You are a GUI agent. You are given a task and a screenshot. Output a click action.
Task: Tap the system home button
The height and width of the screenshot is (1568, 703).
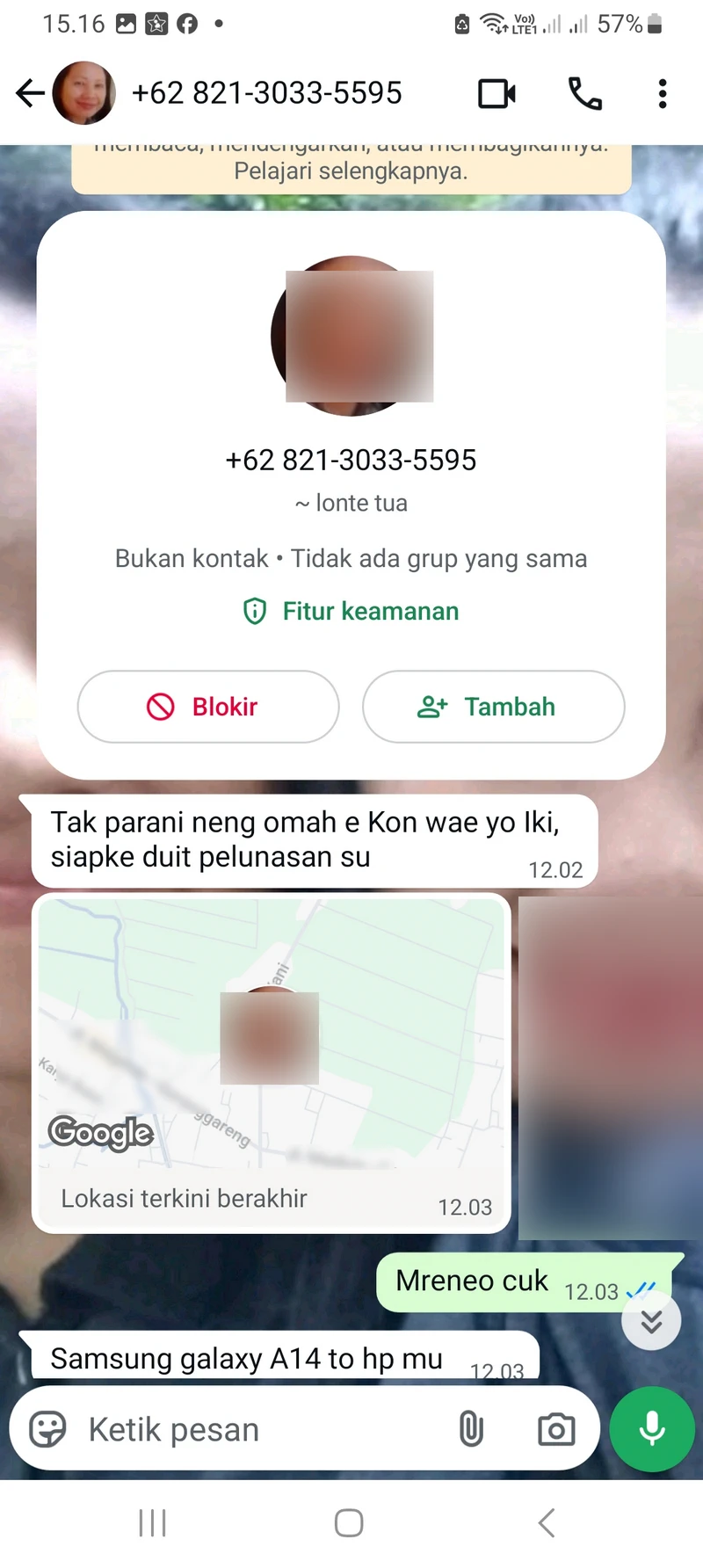349,1523
